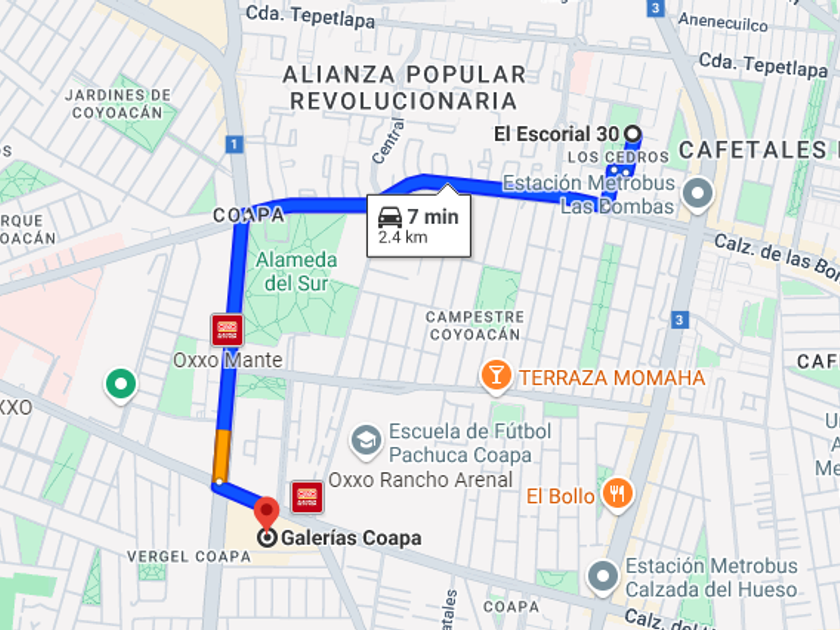
Task: Tap the Oxxo Mante store icon
Action: 227,329
